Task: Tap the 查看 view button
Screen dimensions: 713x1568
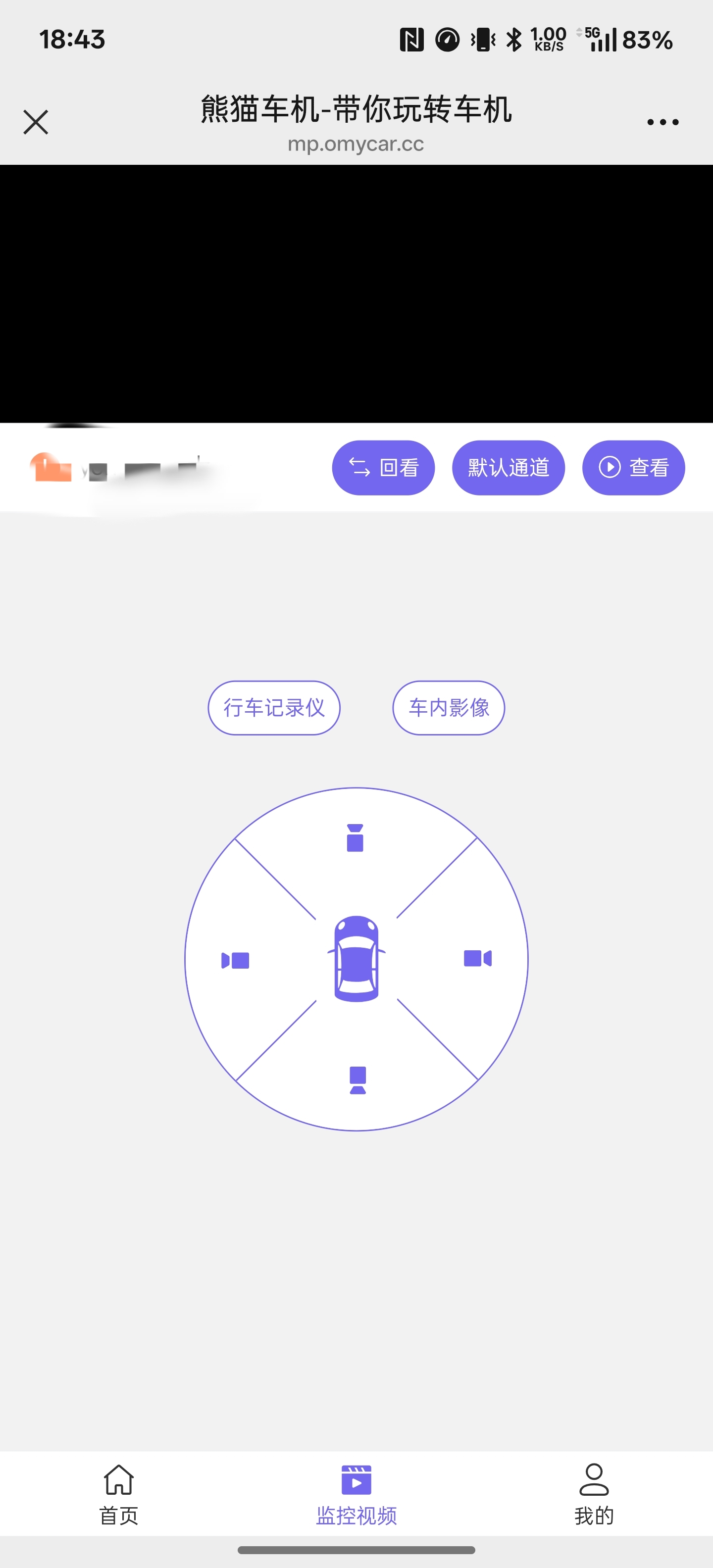Action: [x=633, y=467]
